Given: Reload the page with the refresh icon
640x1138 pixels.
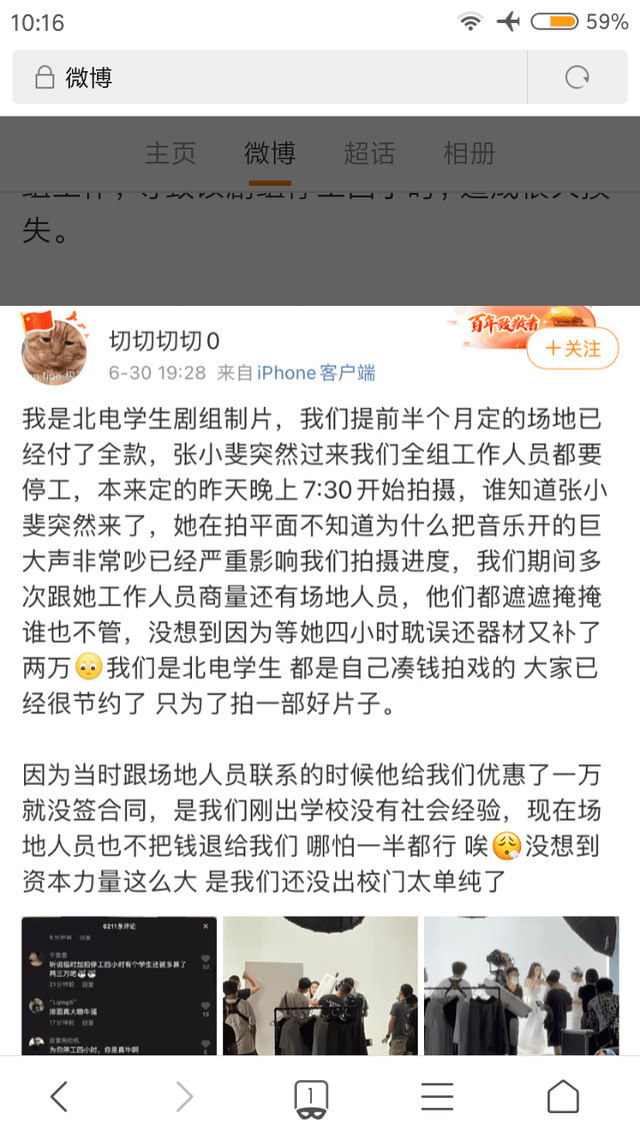Looking at the screenshot, I should [x=577, y=77].
